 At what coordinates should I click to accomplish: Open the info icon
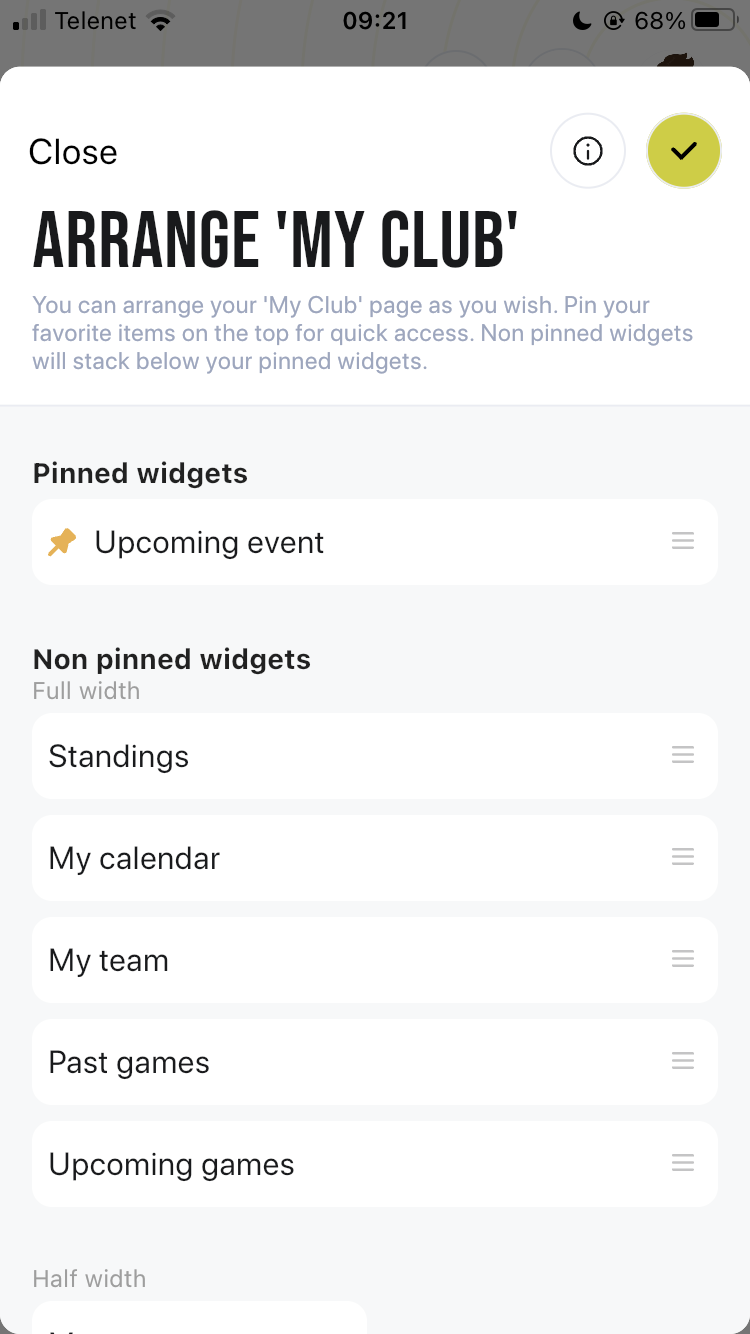tap(588, 151)
